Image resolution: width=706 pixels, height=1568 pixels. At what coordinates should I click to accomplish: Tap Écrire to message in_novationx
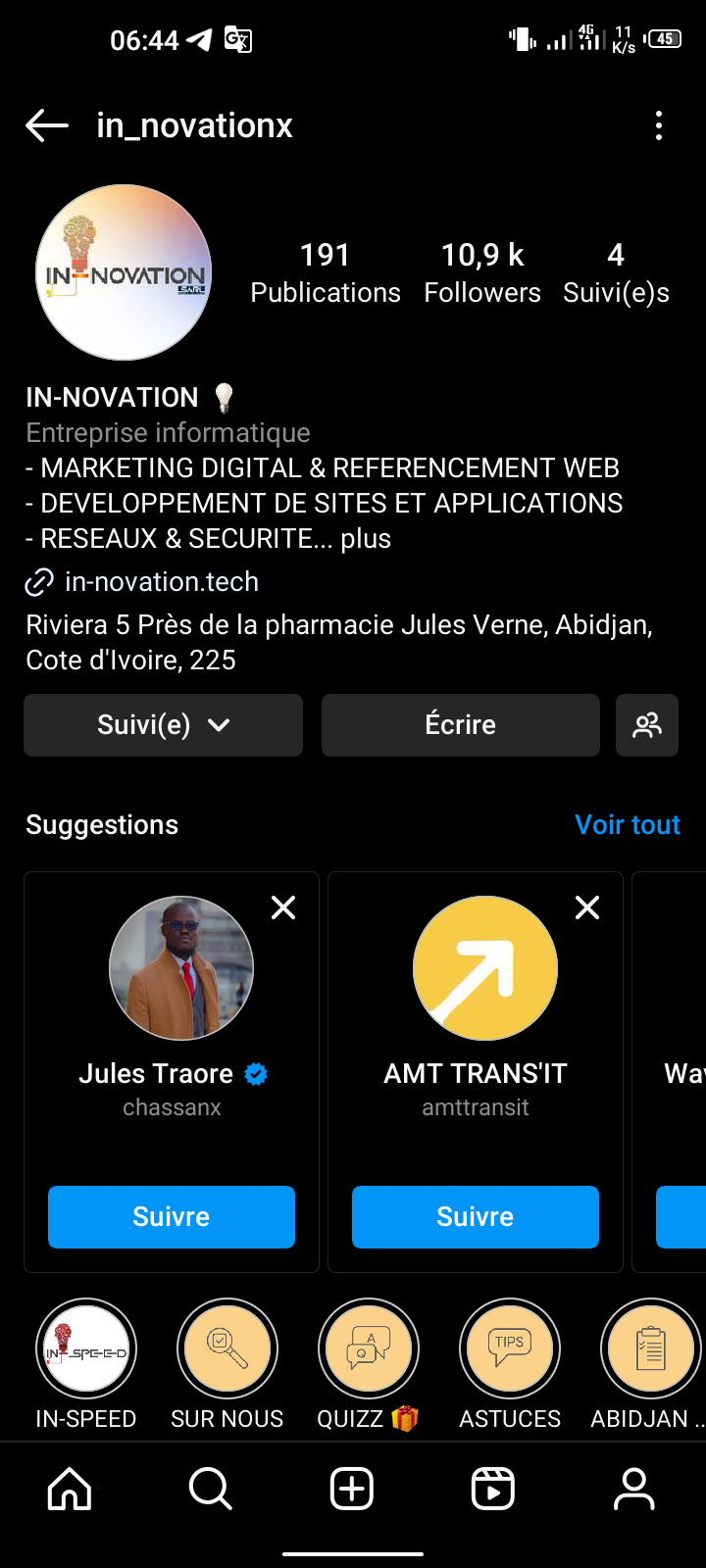[461, 725]
